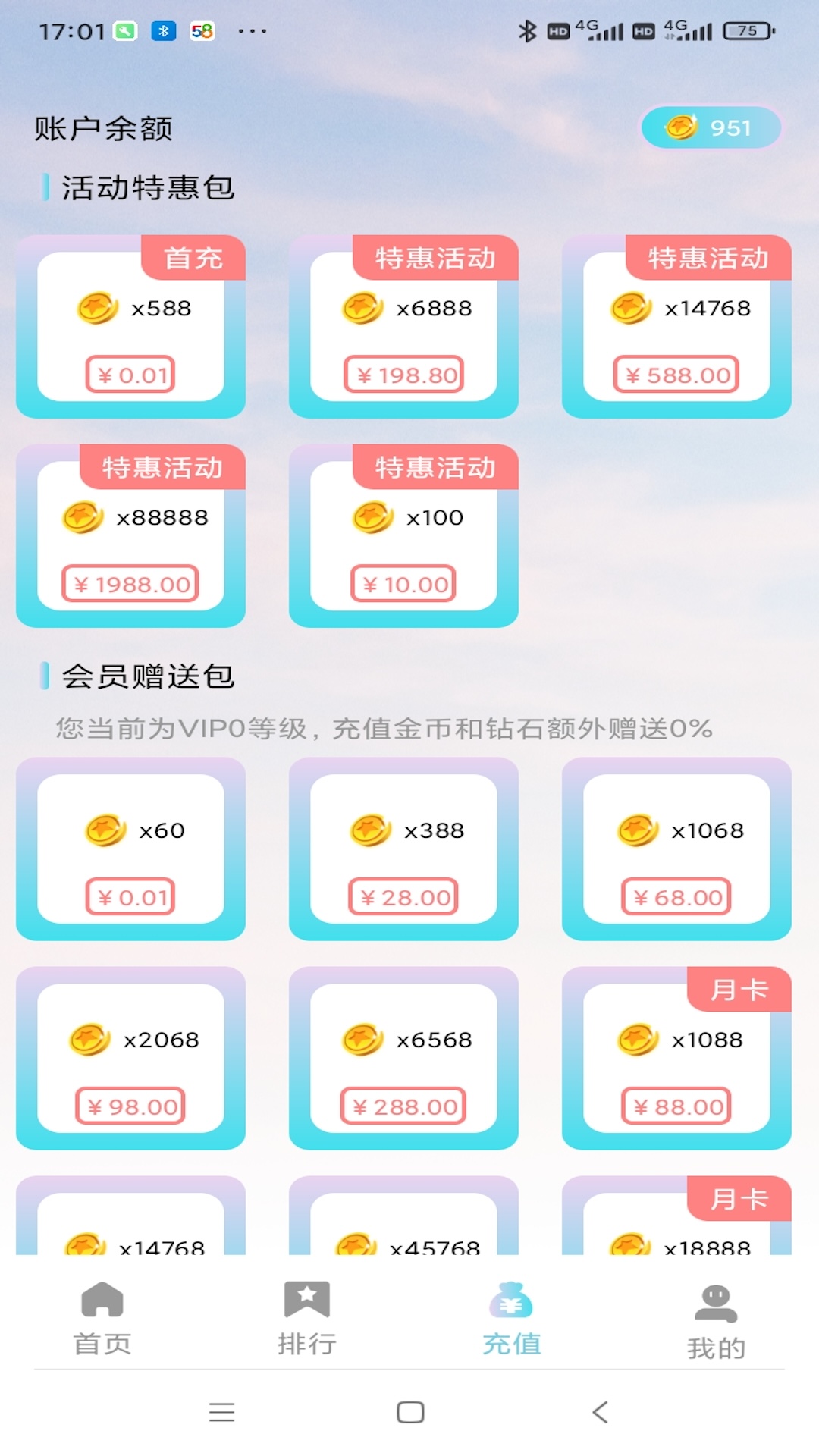Choose the ¥10.00 coin package
The width and height of the screenshot is (819, 1456).
[x=404, y=583]
